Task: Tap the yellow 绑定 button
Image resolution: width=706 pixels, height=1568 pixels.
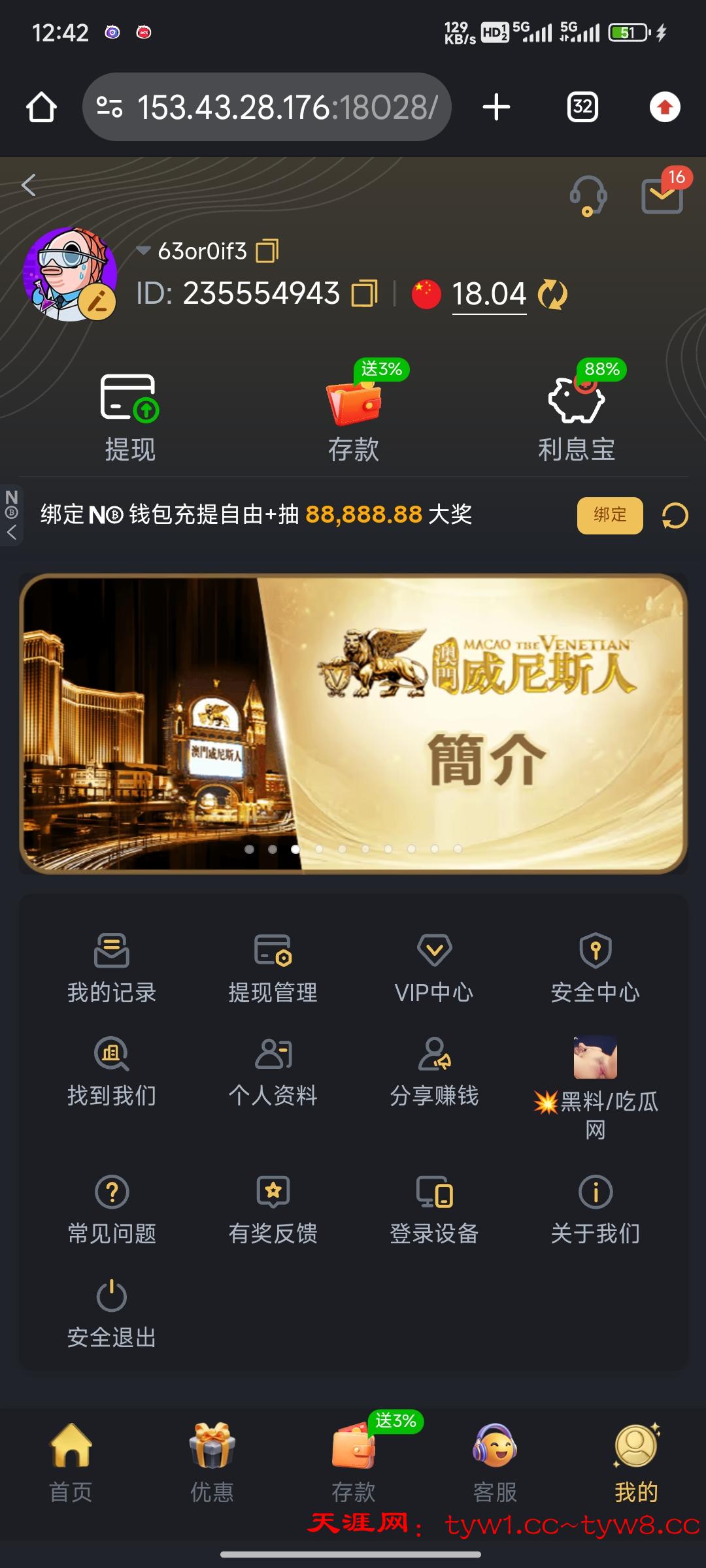Action: [609, 515]
